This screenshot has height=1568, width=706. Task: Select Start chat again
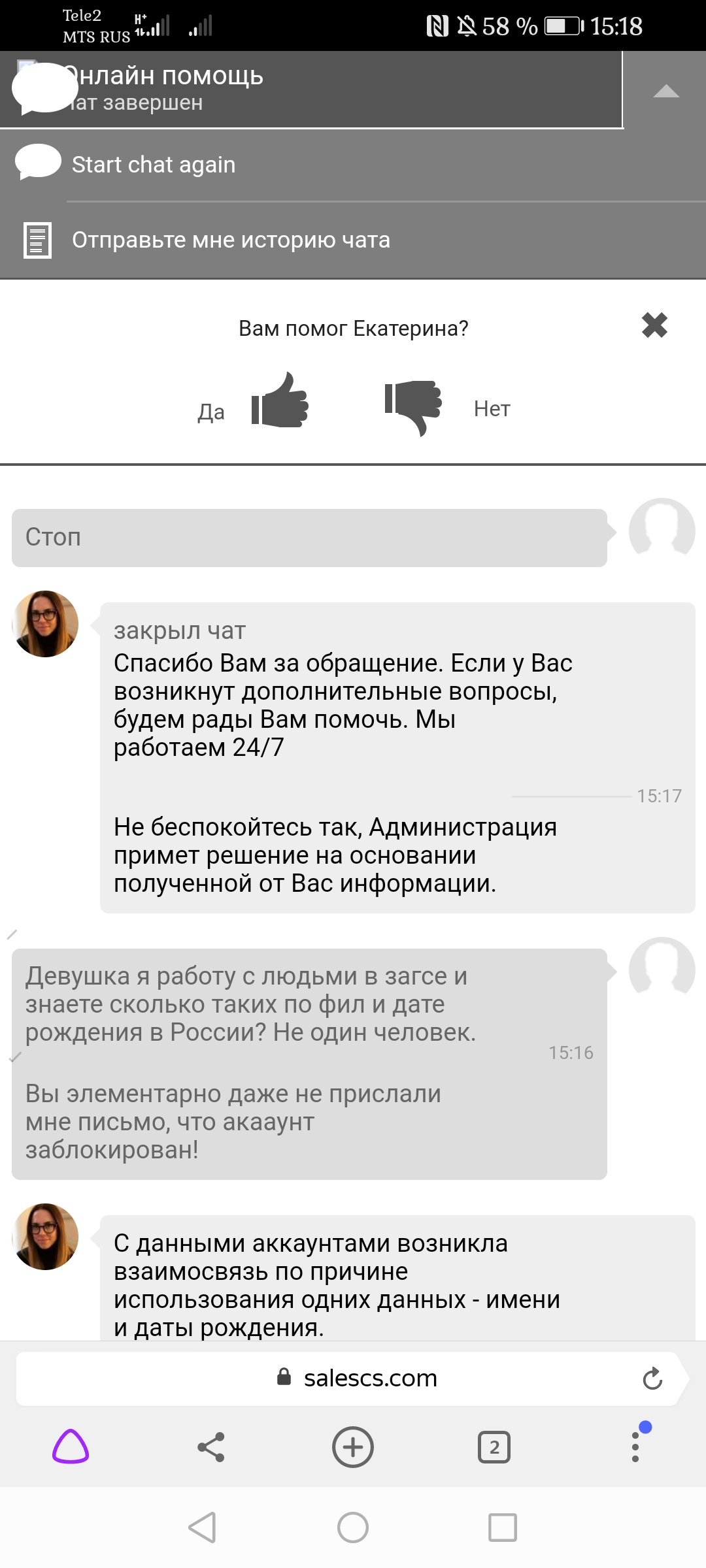coord(353,165)
